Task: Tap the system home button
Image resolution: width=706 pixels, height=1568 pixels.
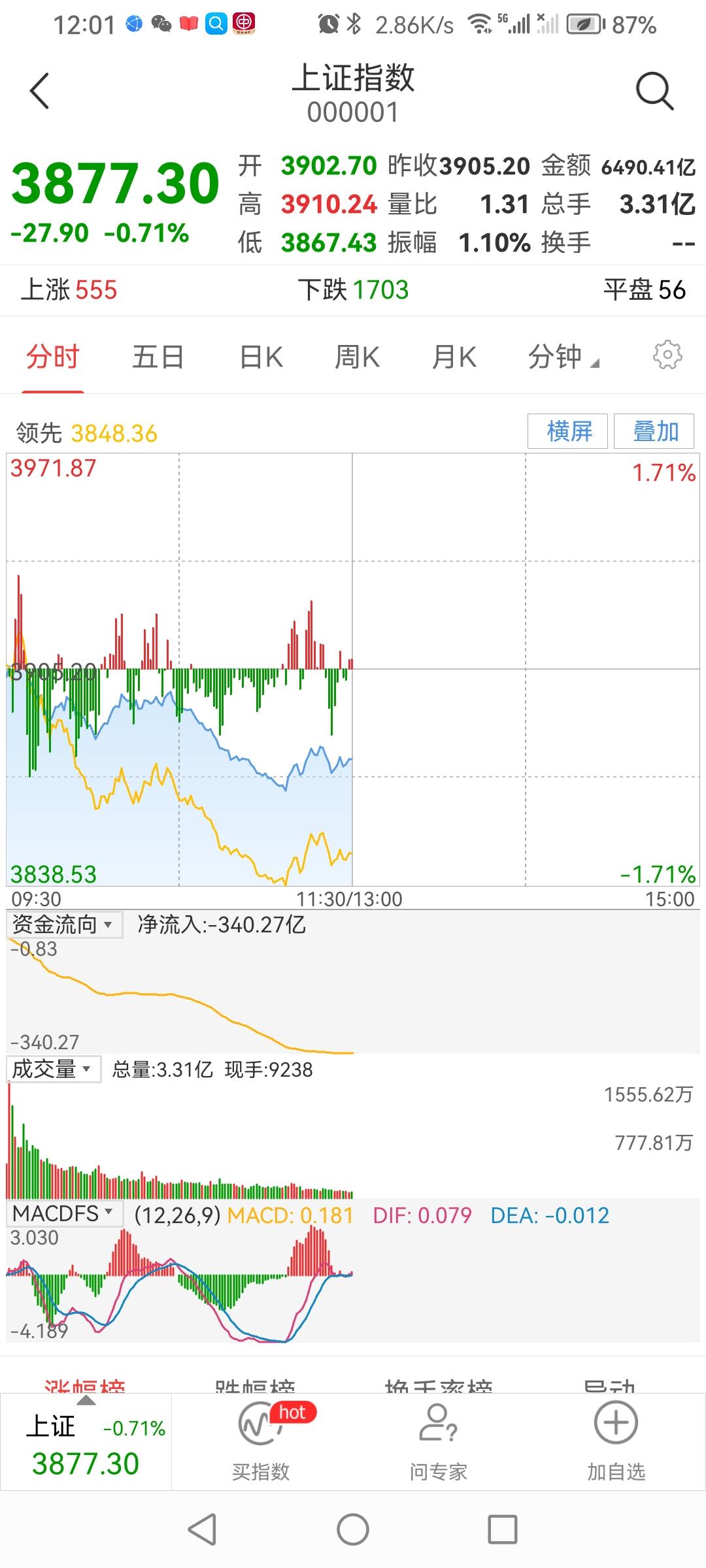Action: coord(353,1530)
